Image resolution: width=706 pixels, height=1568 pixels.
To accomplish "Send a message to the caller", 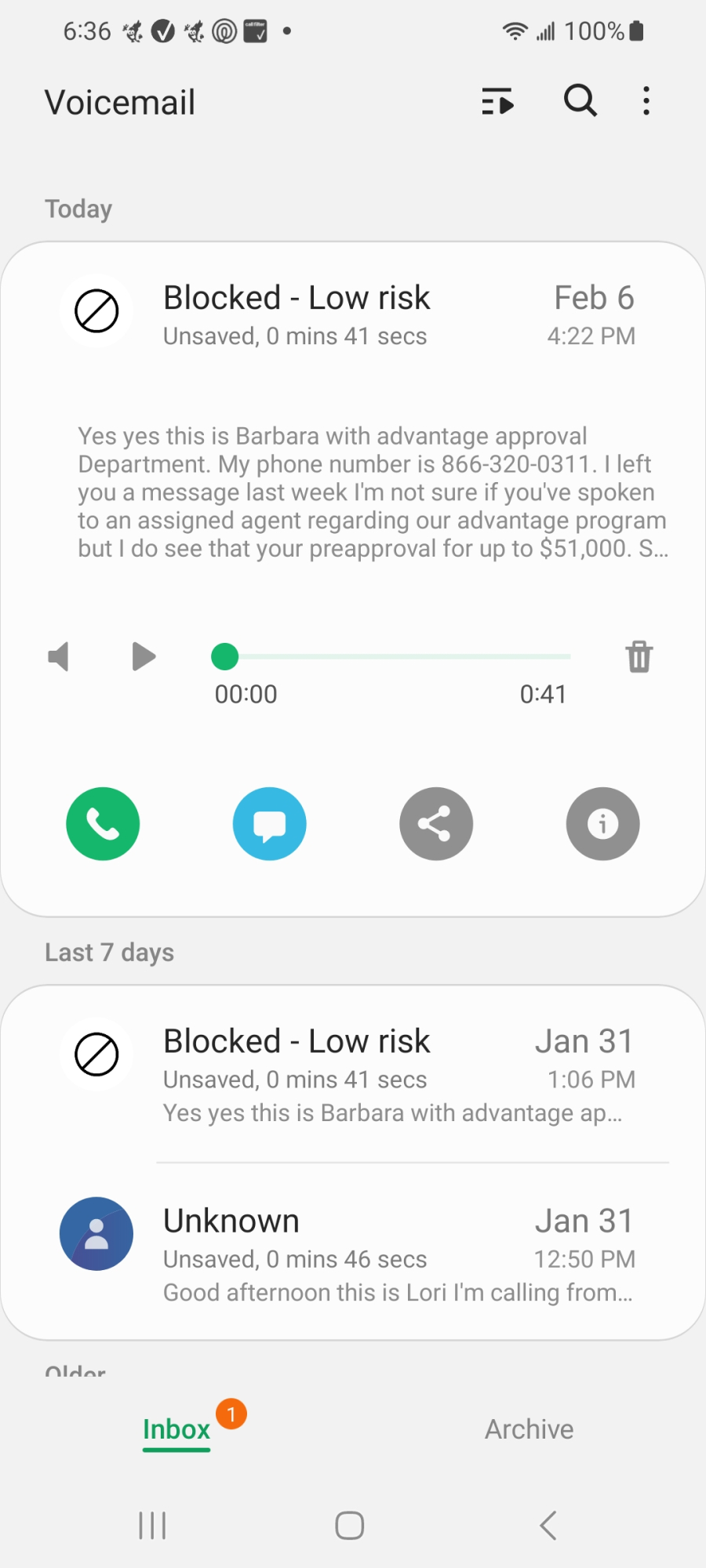I will (270, 824).
